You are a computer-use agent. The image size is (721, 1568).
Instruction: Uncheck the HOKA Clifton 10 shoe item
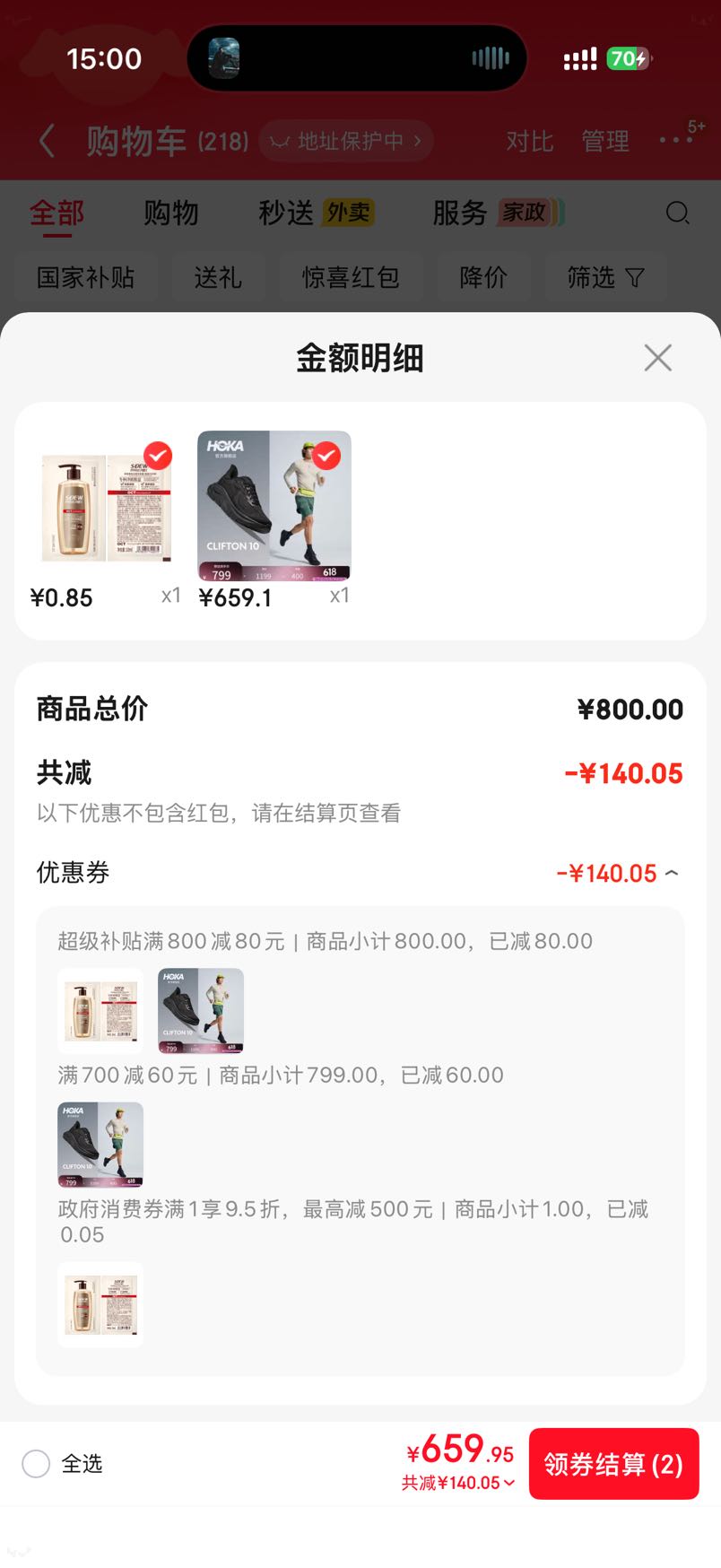[327, 456]
